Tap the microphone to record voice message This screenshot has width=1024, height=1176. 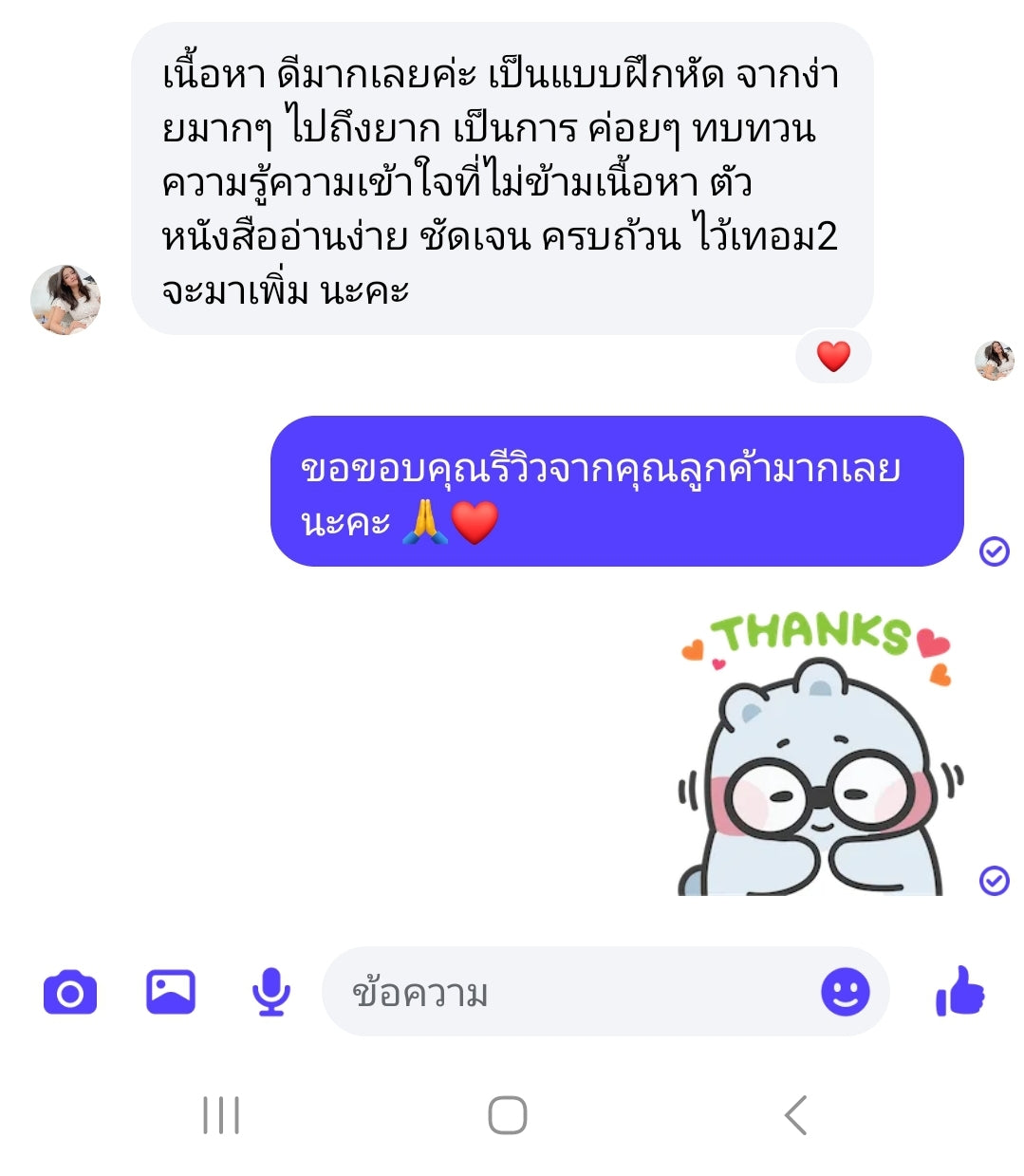[x=271, y=993]
